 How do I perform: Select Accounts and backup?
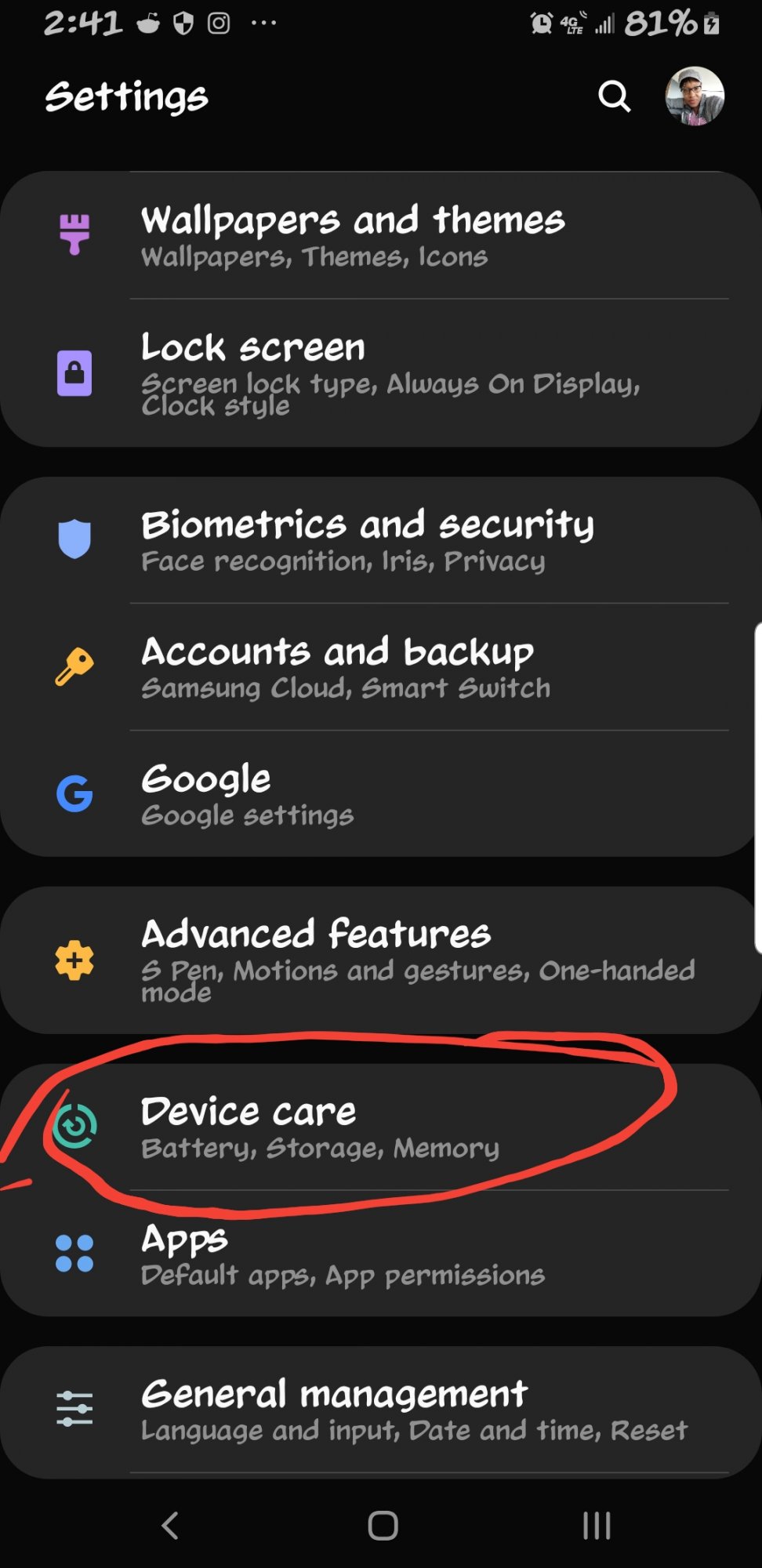[x=381, y=667]
